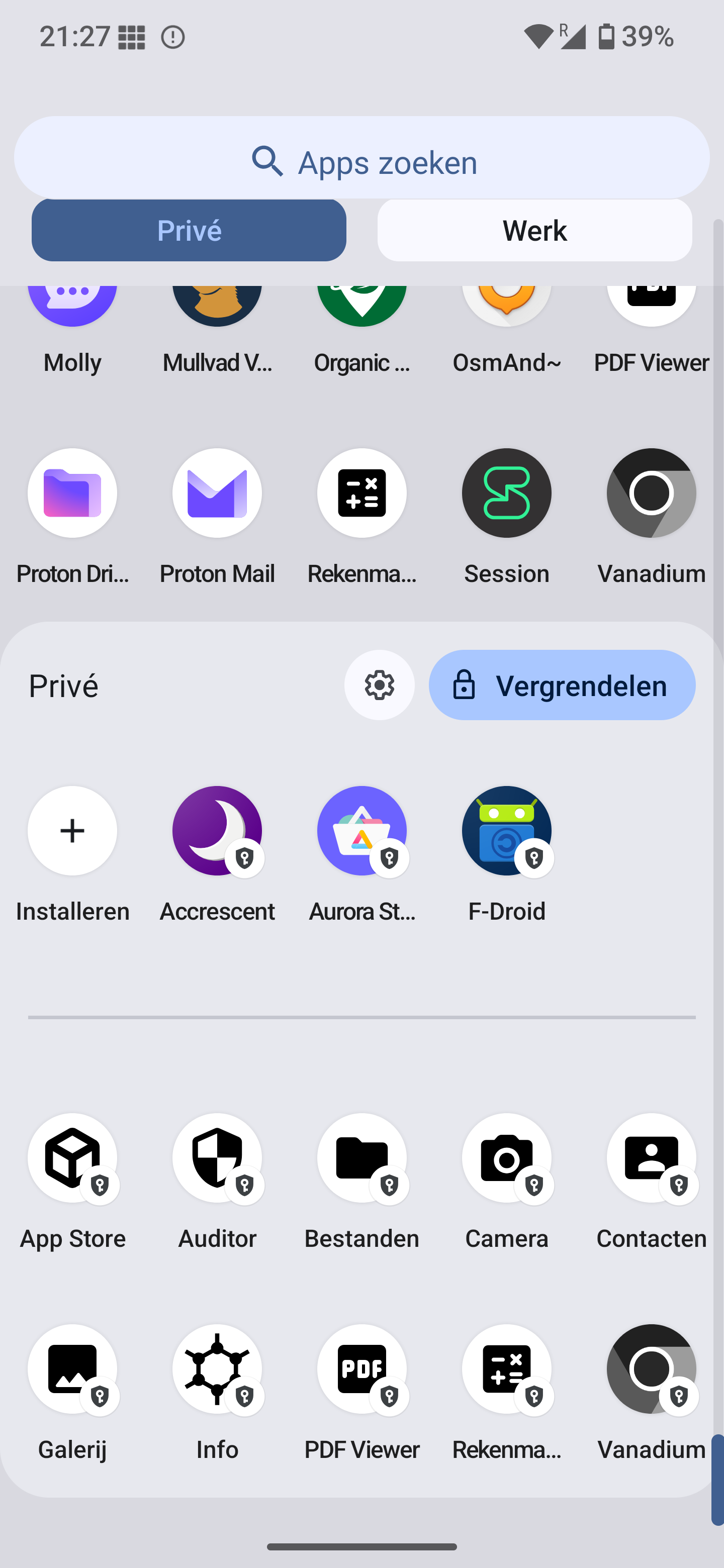The image size is (724, 1568).
Task: Launch OsmAnd~ maps
Action: pyautogui.click(x=507, y=305)
